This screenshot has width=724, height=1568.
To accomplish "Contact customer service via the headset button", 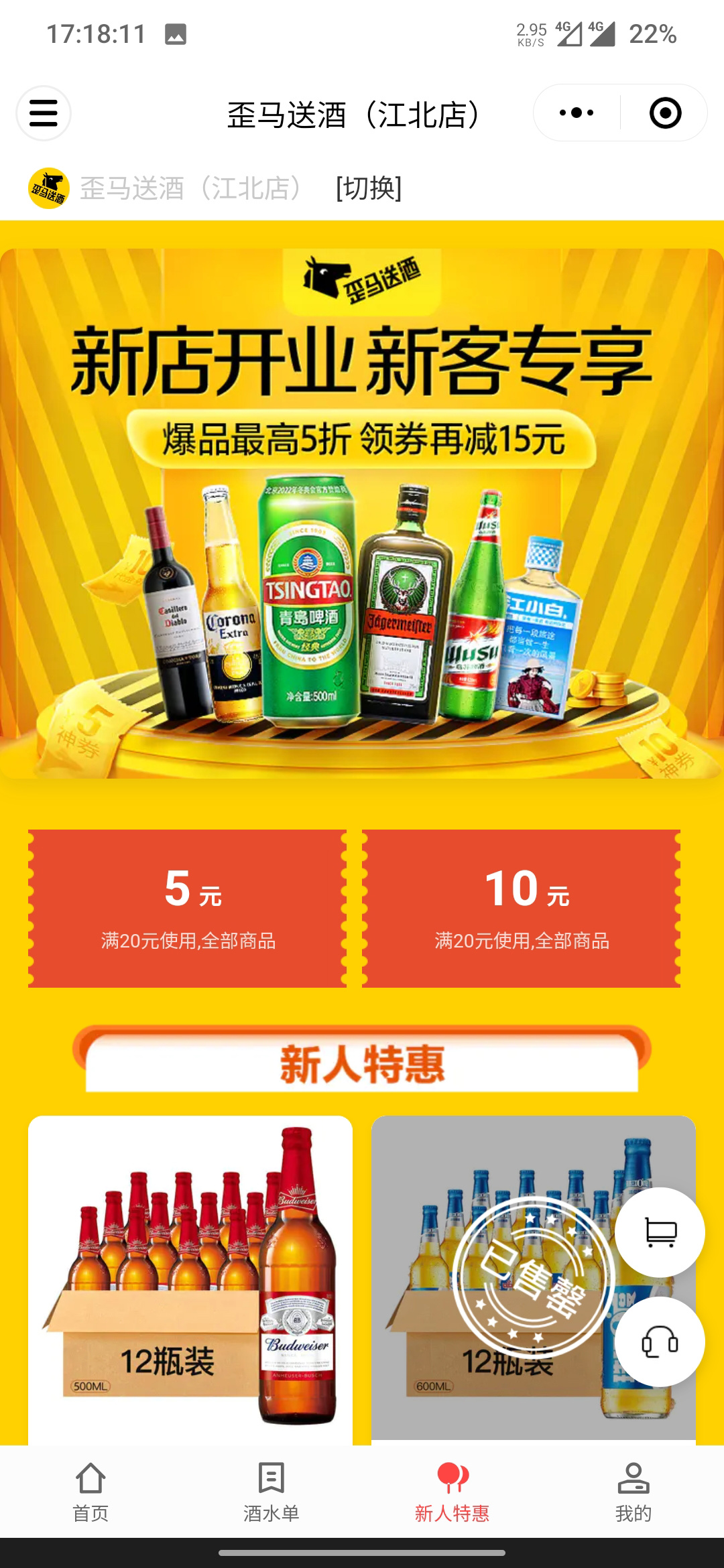I will tap(660, 1342).
